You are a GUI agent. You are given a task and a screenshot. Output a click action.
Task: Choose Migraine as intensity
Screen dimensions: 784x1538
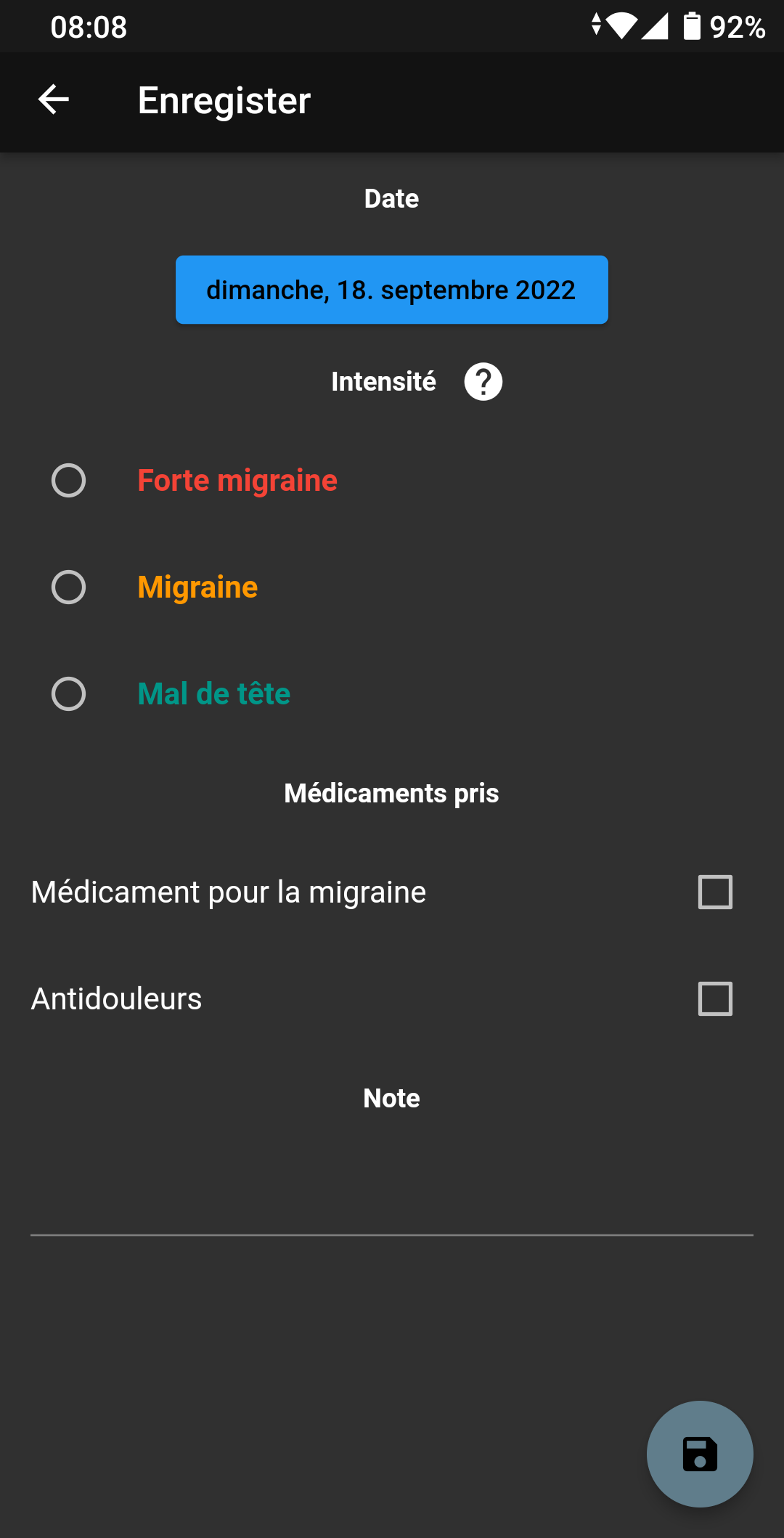coord(69,587)
